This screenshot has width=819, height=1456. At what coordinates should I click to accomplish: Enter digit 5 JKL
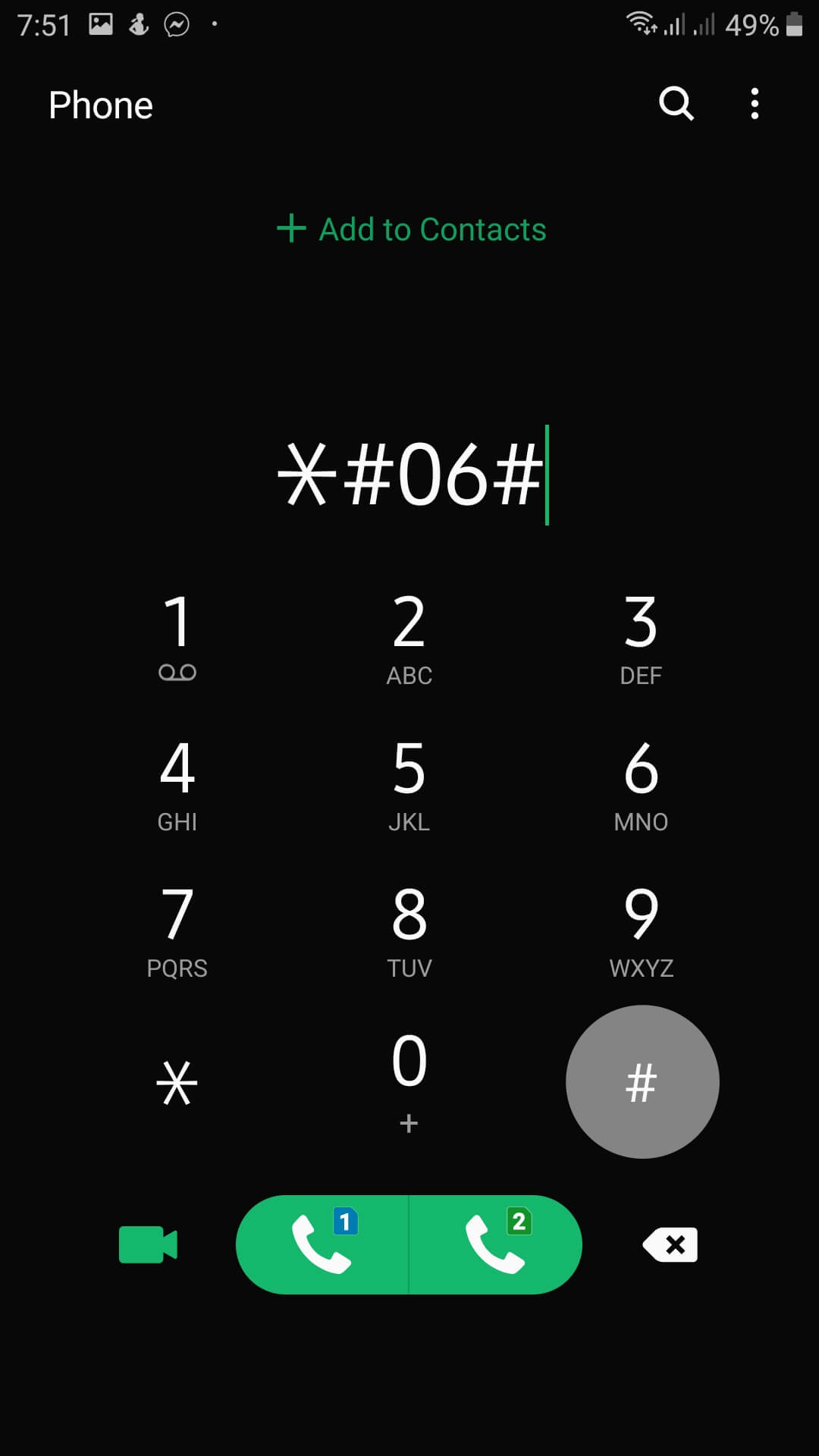coord(409,783)
